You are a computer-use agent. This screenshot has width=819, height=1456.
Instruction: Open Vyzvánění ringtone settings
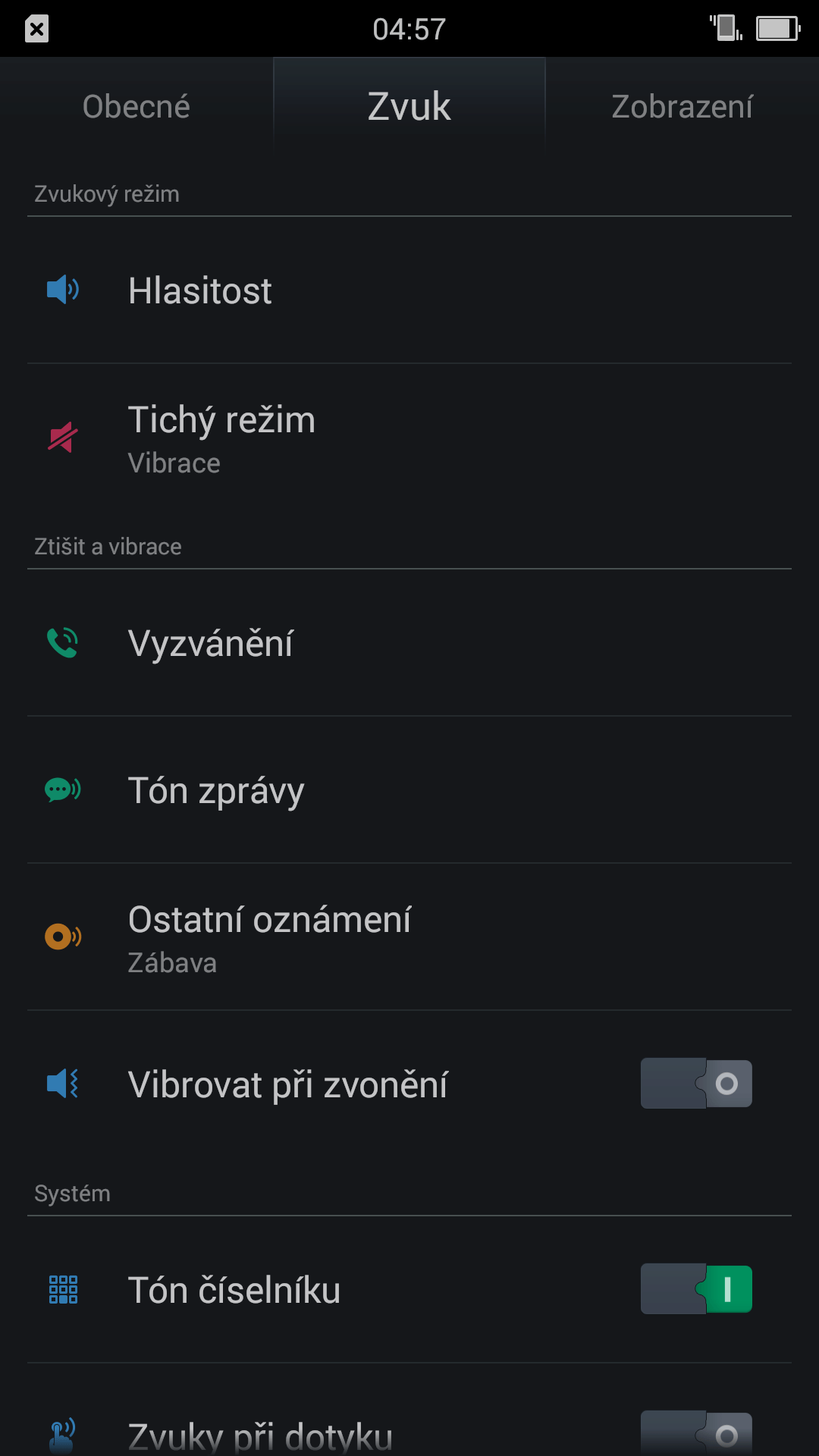tap(409, 643)
